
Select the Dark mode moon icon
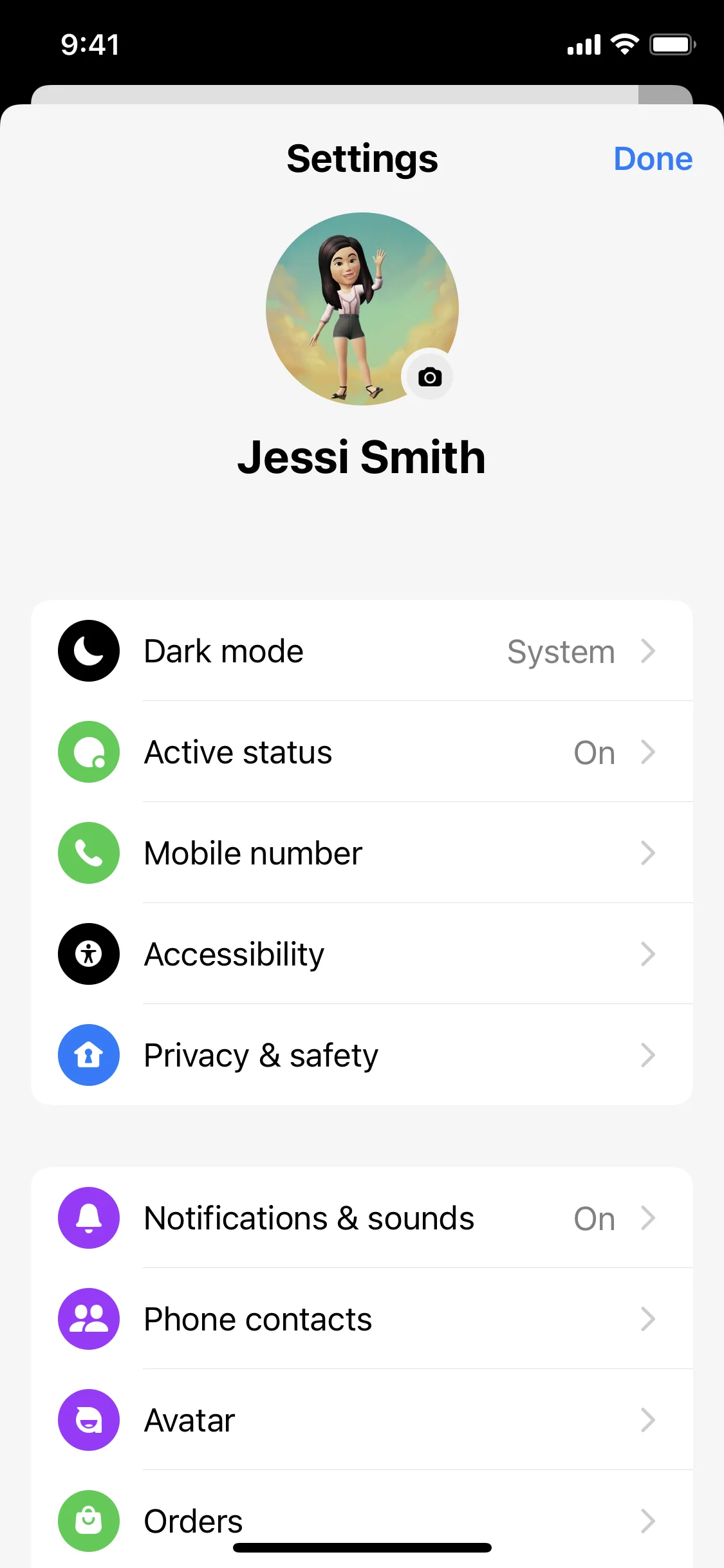click(88, 651)
